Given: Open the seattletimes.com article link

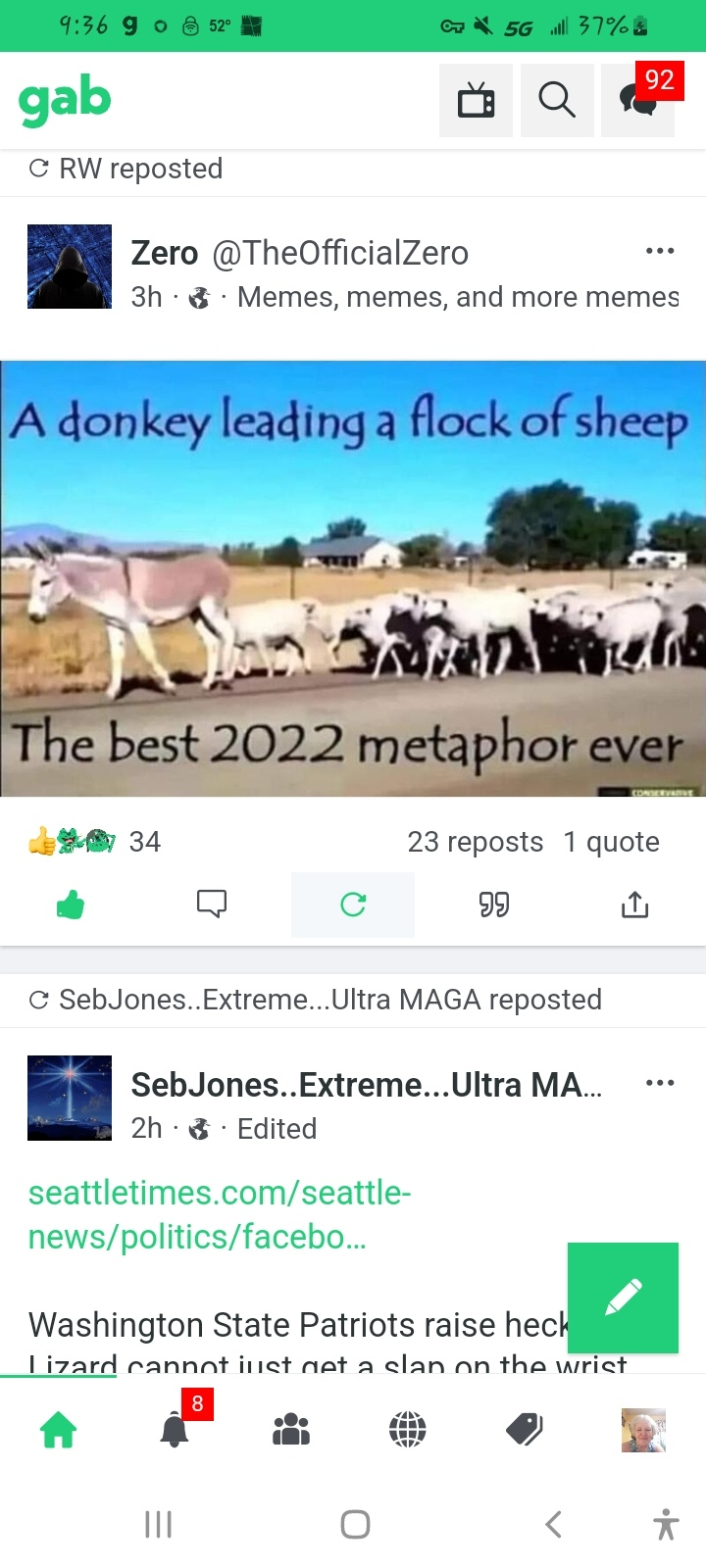Looking at the screenshot, I should point(220,1214).
